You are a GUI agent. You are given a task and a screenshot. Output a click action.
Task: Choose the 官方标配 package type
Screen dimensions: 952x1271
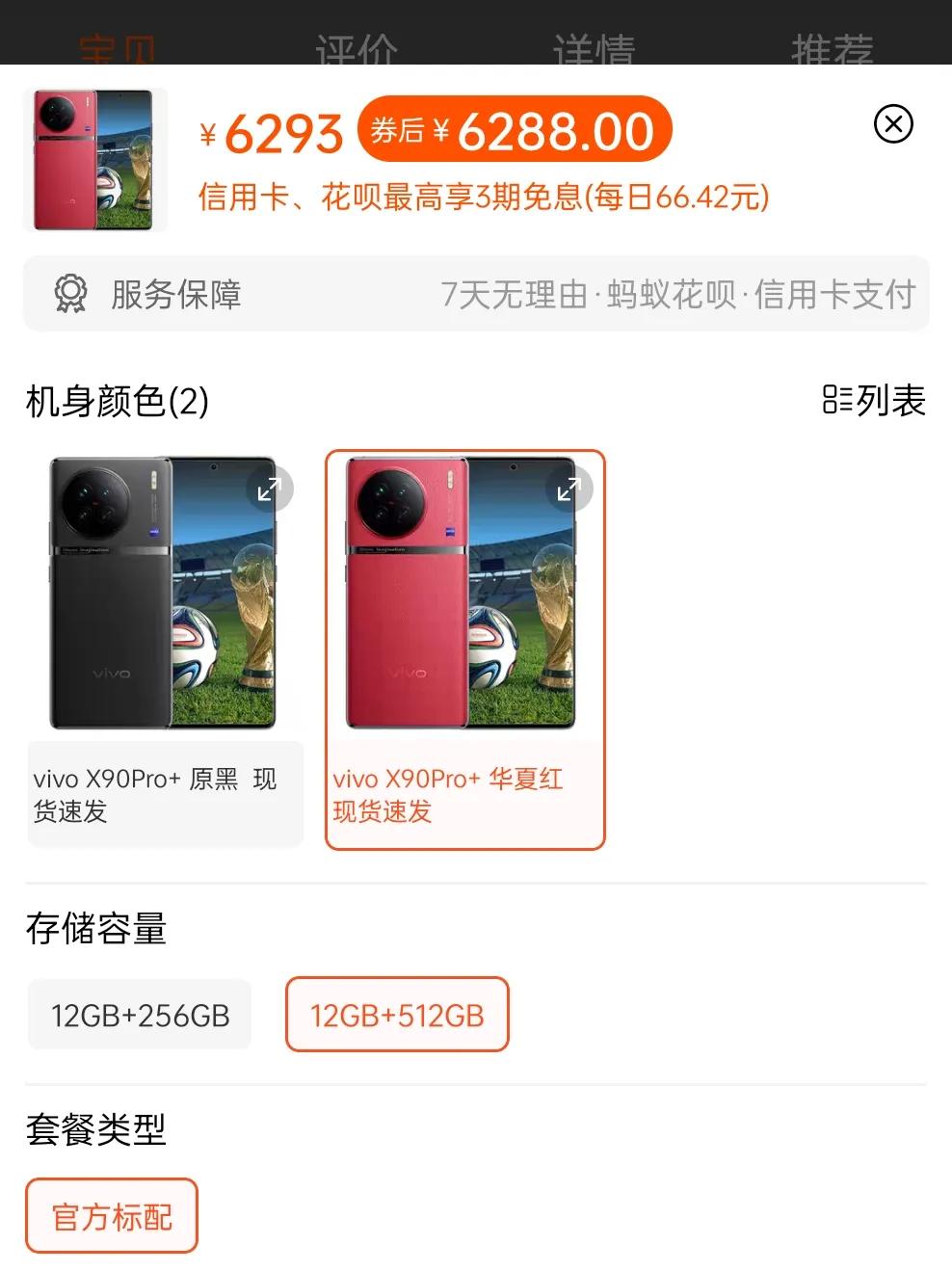click(111, 1217)
